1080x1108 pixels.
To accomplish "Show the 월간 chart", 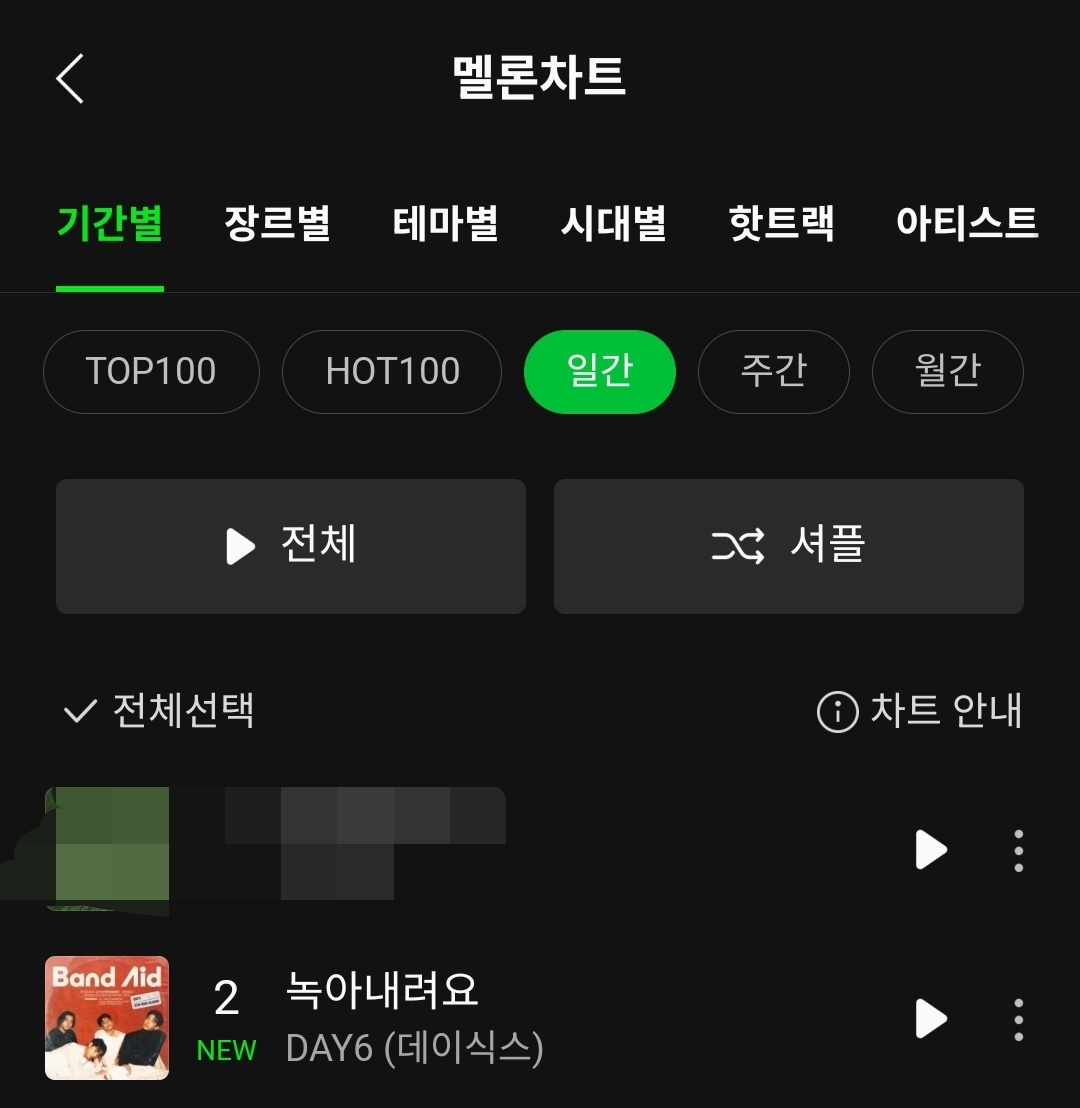I will 947,372.
